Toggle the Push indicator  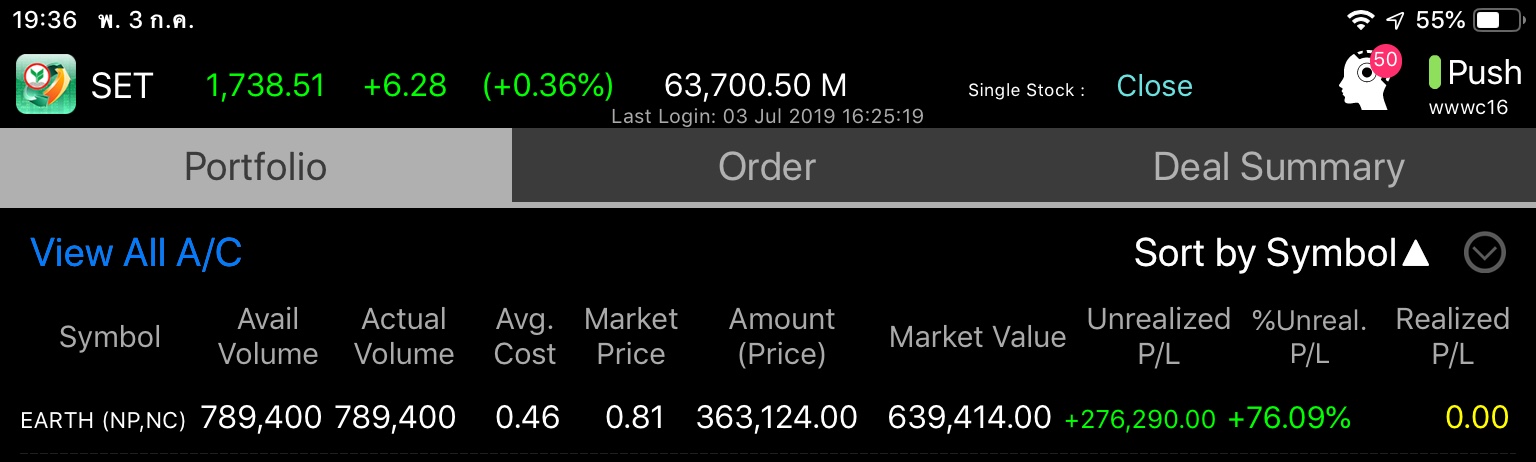click(1474, 73)
